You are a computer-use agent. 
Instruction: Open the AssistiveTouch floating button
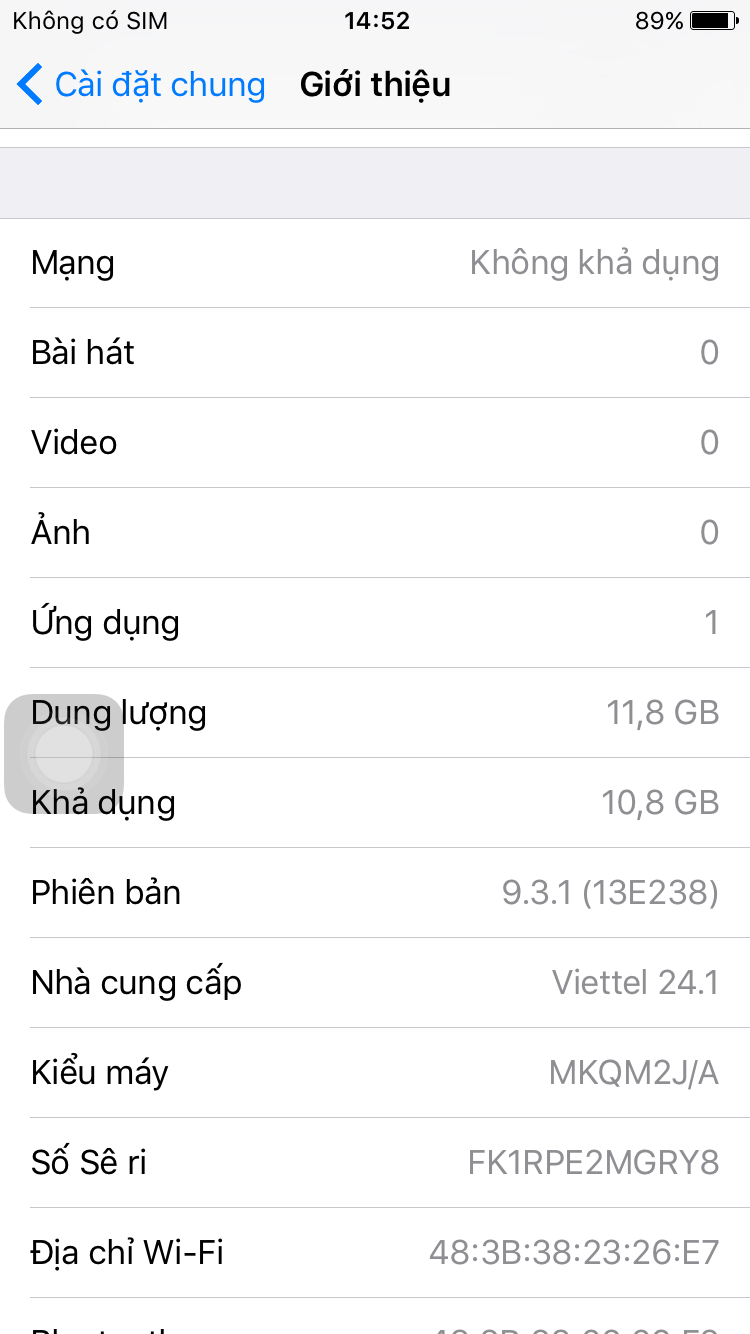[x=64, y=754]
